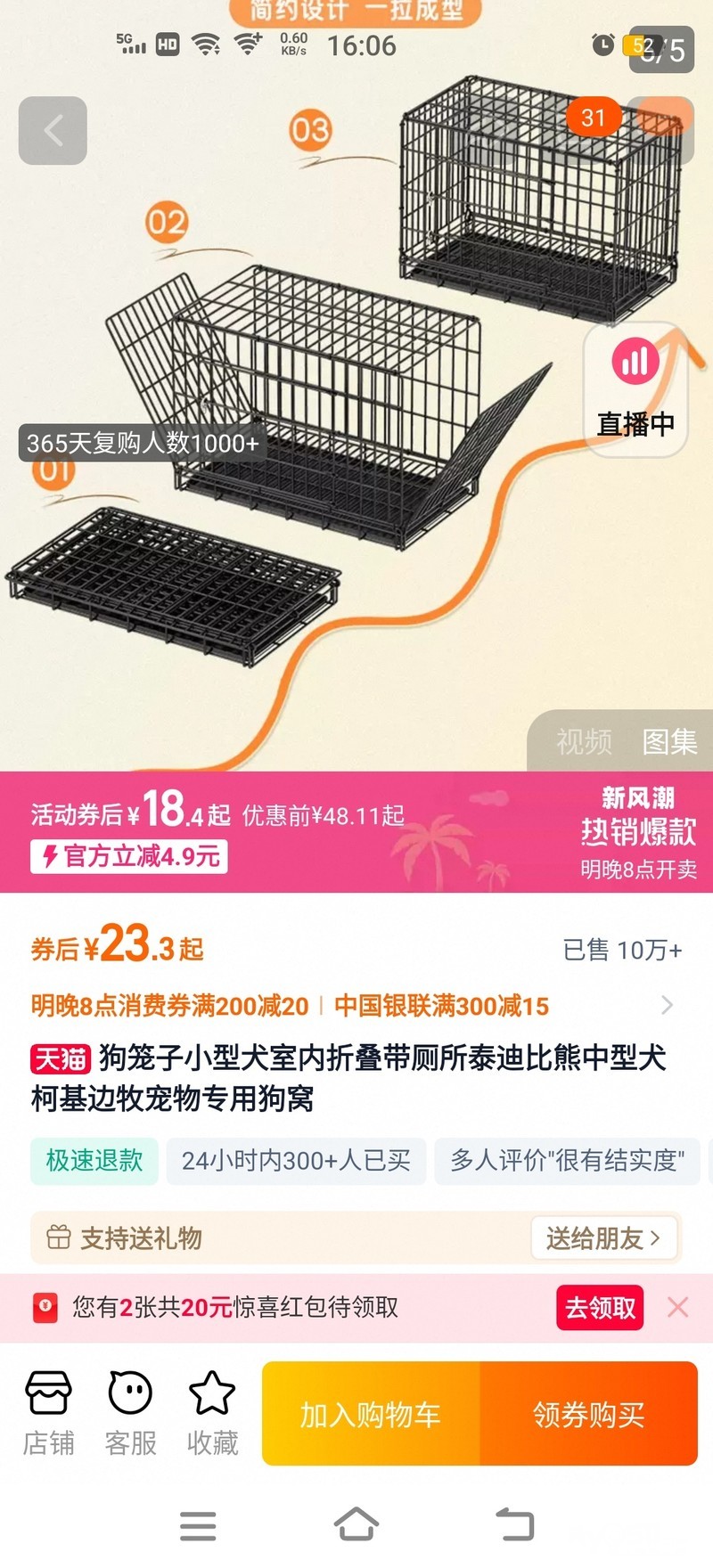The image size is (713, 1568).
Task: Tap the 24小时内300+人已买 chip
Action: pos(296,1161)
